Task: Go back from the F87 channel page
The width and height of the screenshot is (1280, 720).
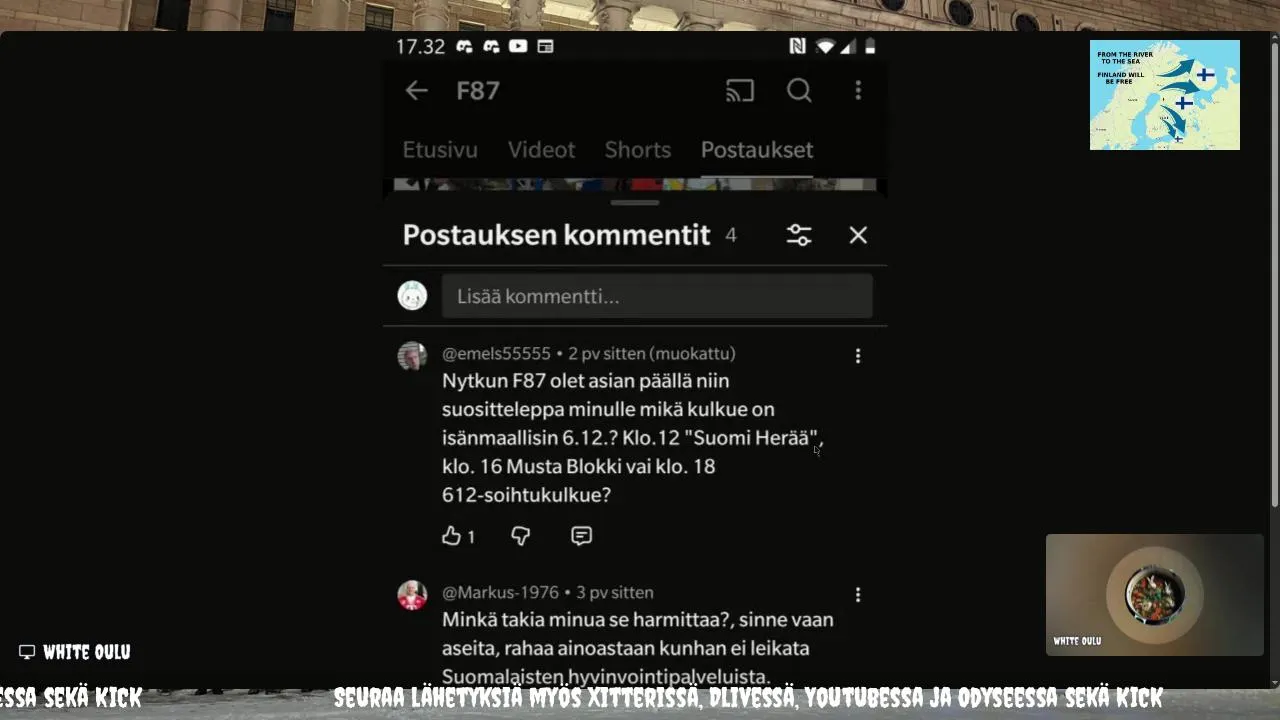Action: coord(416,91)
